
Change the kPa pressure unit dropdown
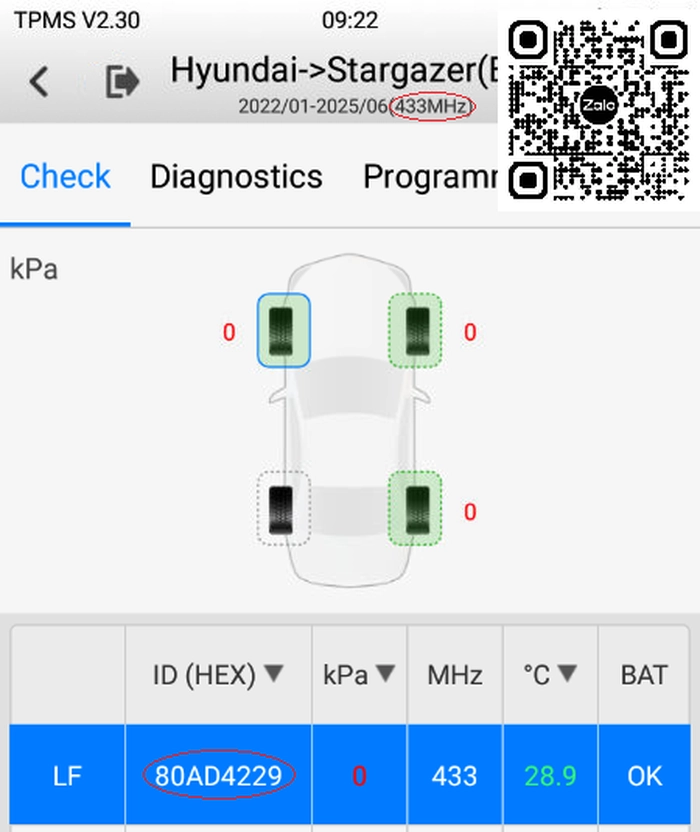pos(359,675)
